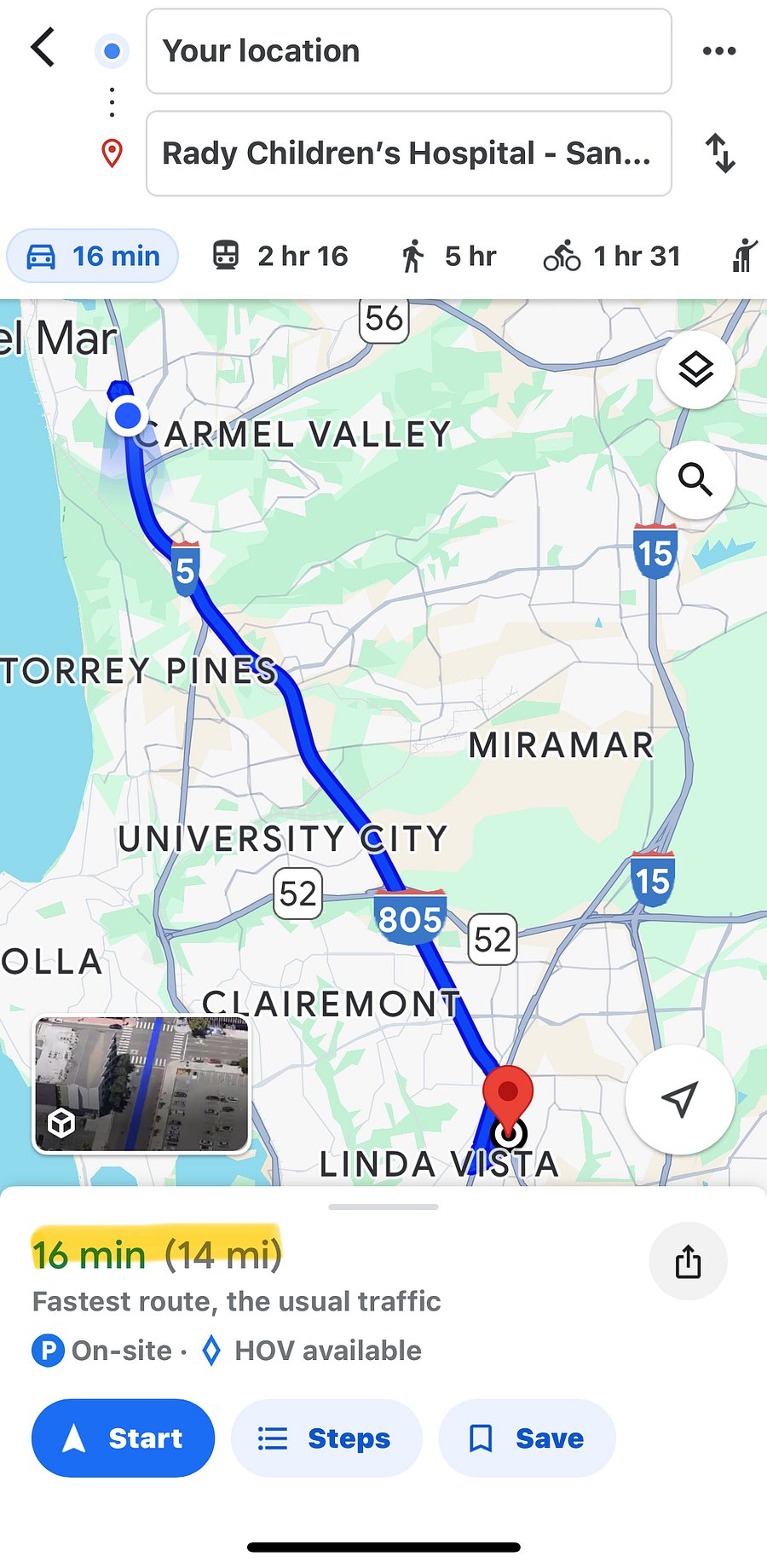Save this route

coord(527,1438)
